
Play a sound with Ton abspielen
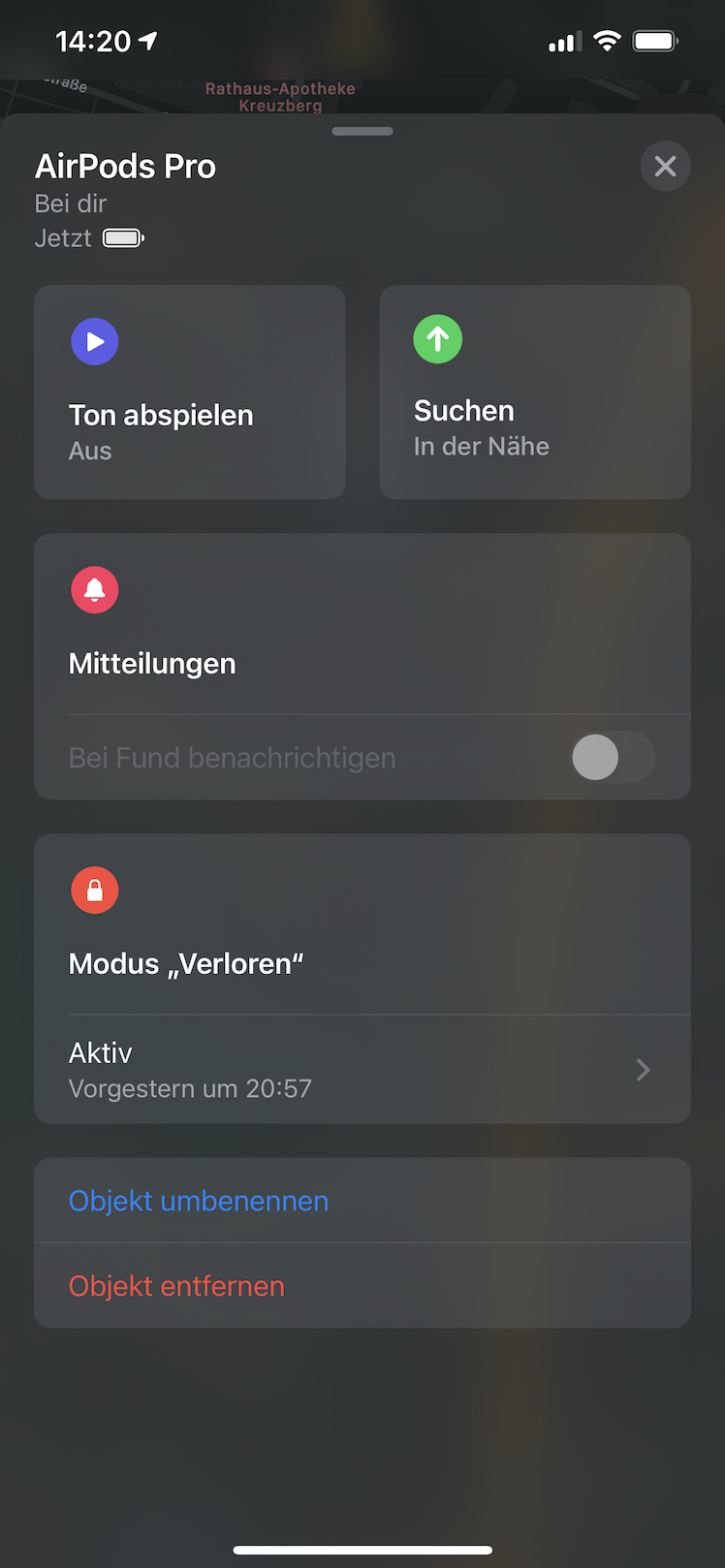190,392
